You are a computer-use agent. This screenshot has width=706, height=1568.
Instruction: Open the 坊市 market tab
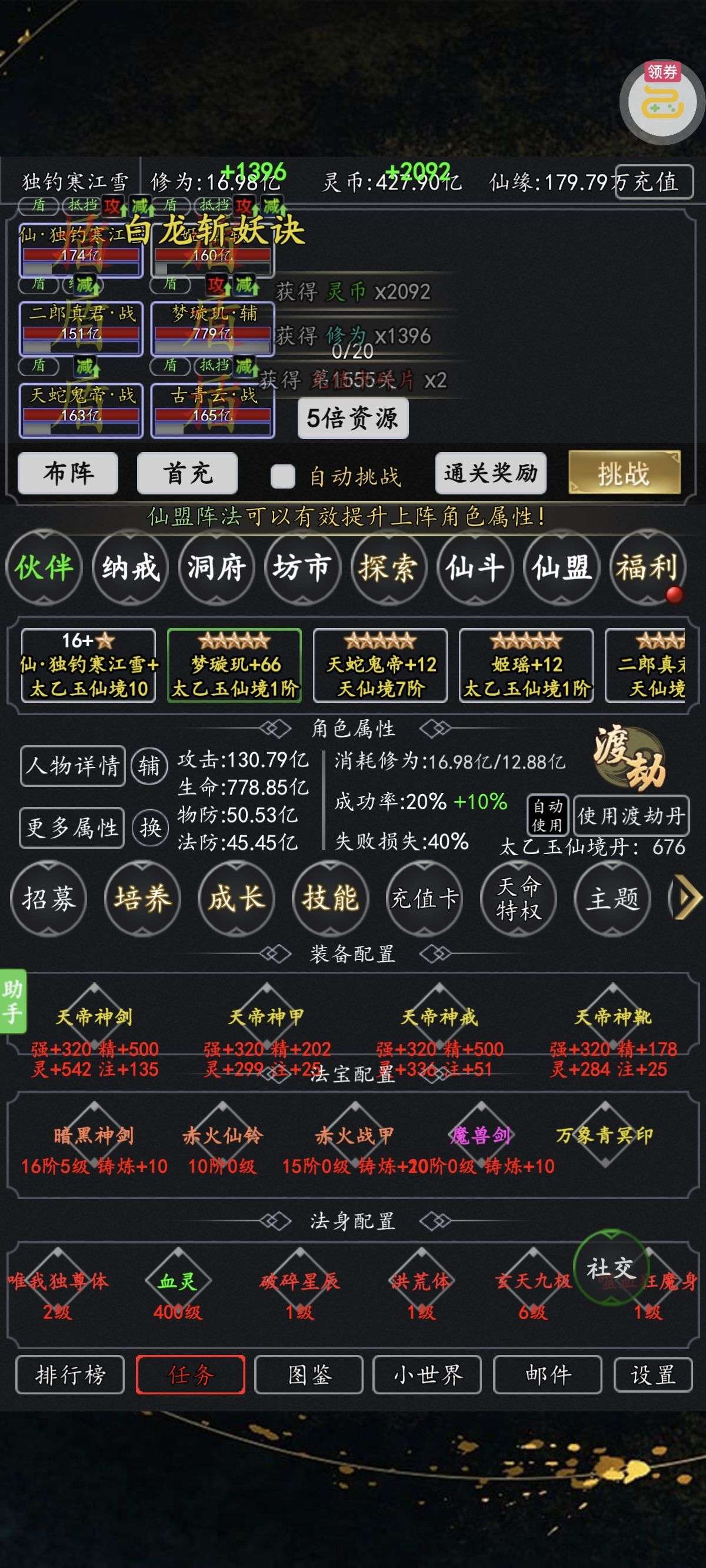(x=302, y=568)
